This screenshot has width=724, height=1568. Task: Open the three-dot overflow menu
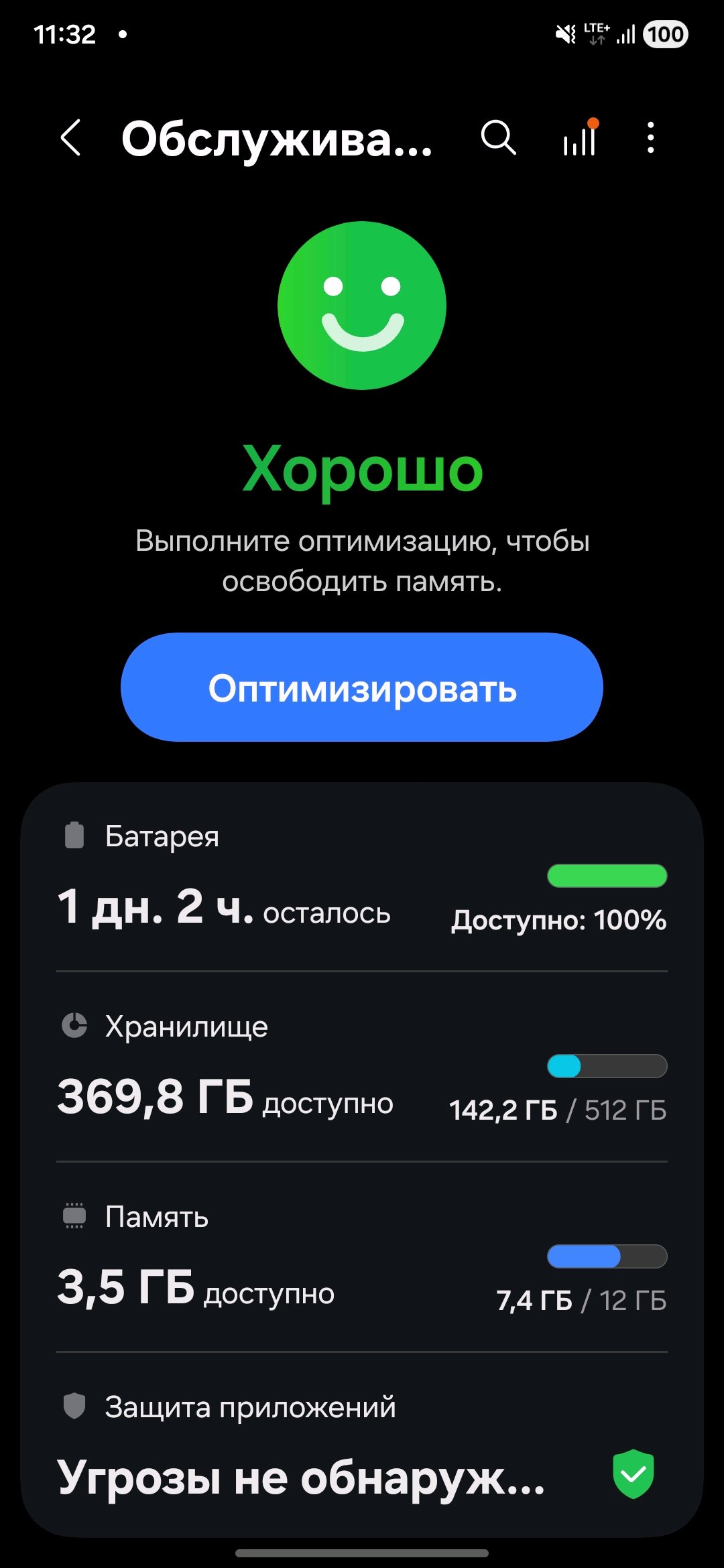pyautogui.click(x=650, y=138)
